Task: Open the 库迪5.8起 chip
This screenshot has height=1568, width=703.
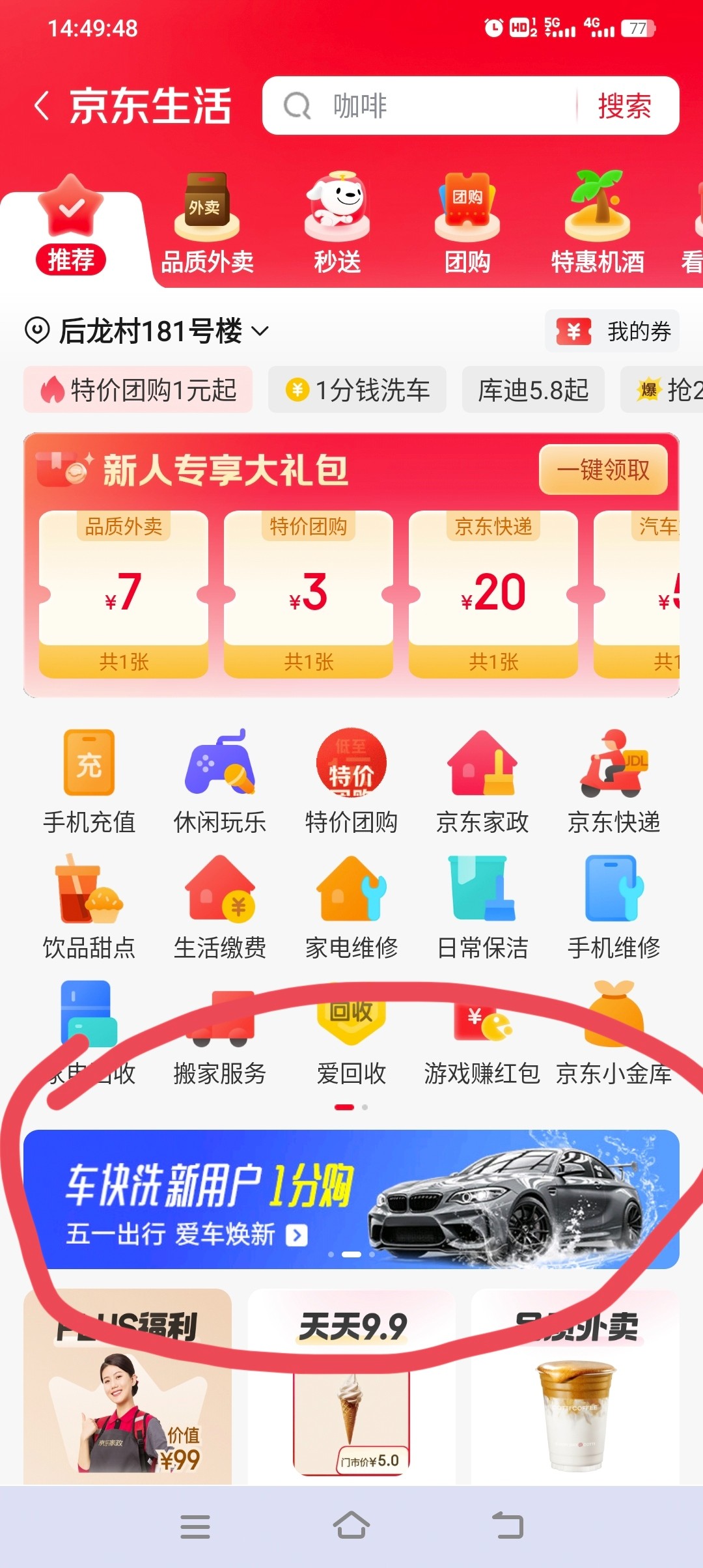Action: (533, 390)
